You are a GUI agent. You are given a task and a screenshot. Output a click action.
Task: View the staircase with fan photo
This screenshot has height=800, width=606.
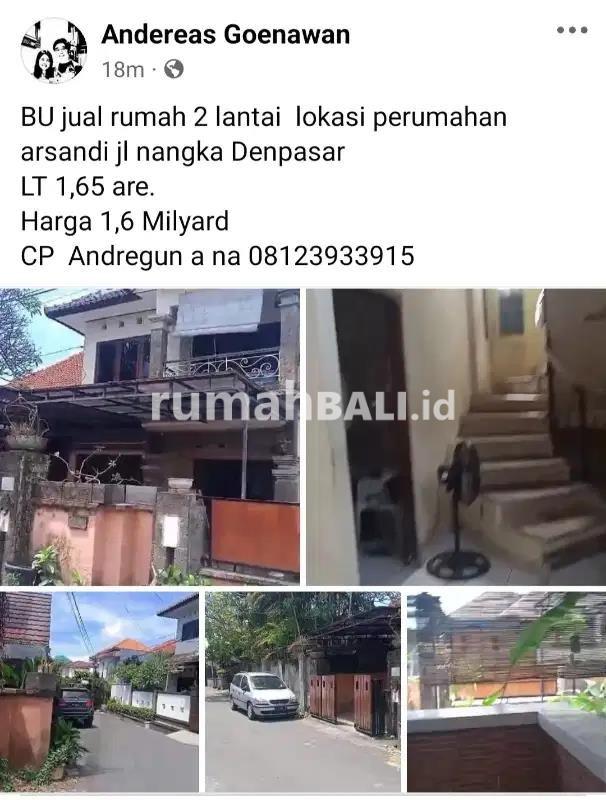(455, 437)
